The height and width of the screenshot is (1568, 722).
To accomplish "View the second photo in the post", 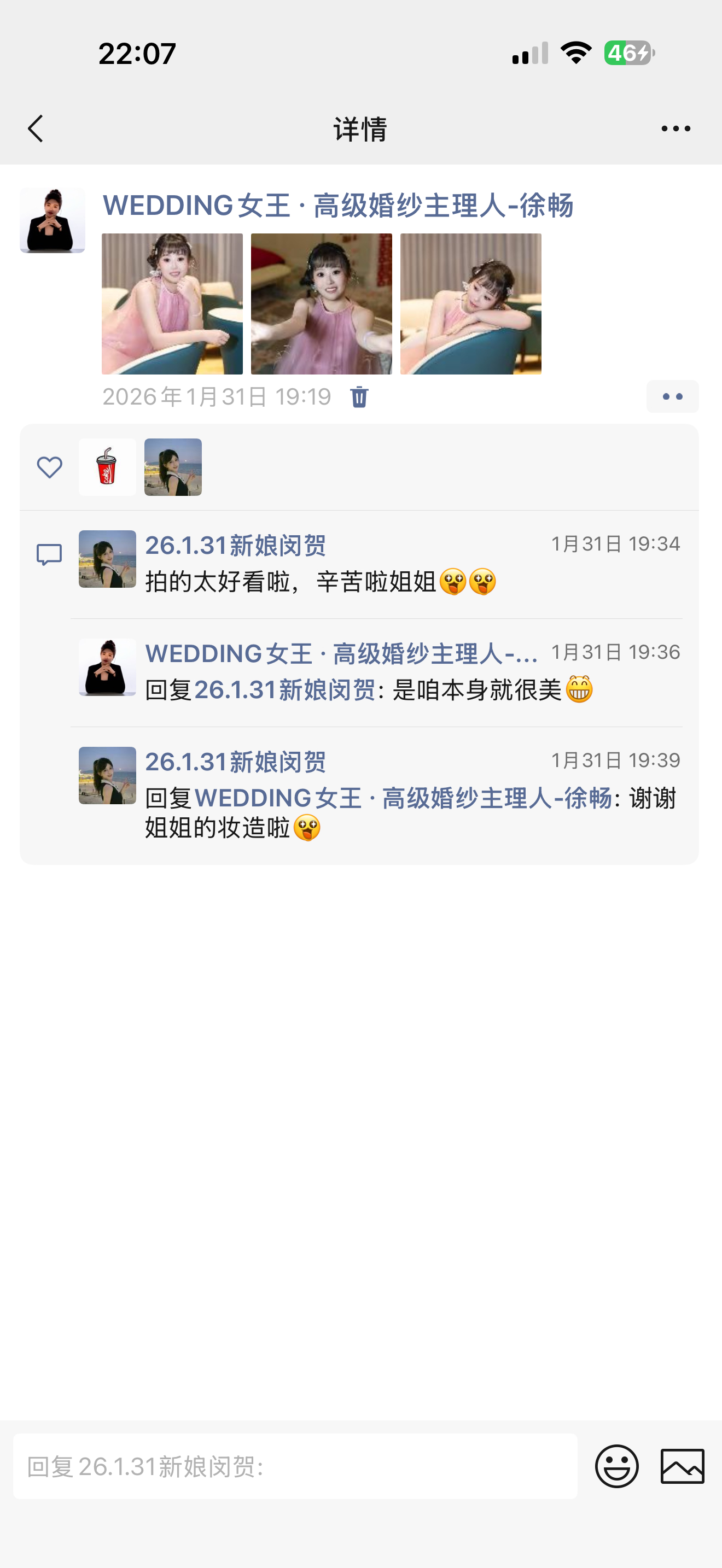I will pyautogui.click(x=322, y=304).
